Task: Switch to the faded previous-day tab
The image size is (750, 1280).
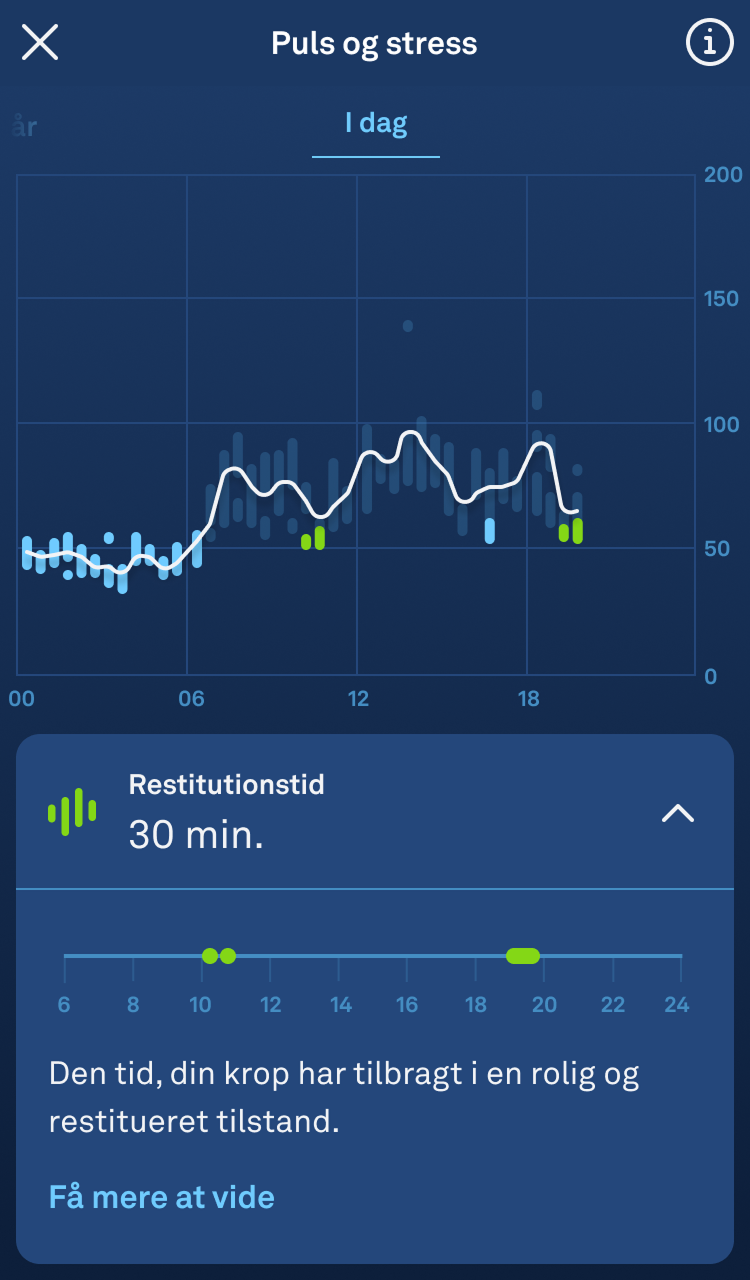Action: point(22,128)
